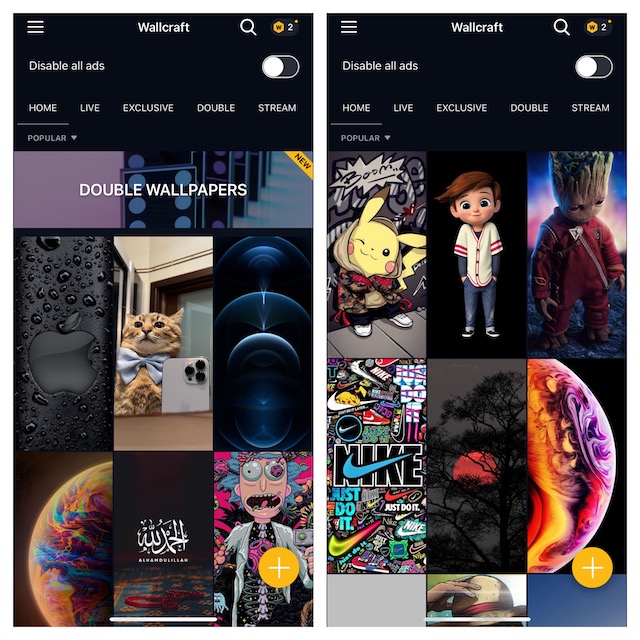Viewport: 640px width, 640px height.
Task: Open the Pikachu in hoodie wallpaper
Action: click(x=376, y=254)
